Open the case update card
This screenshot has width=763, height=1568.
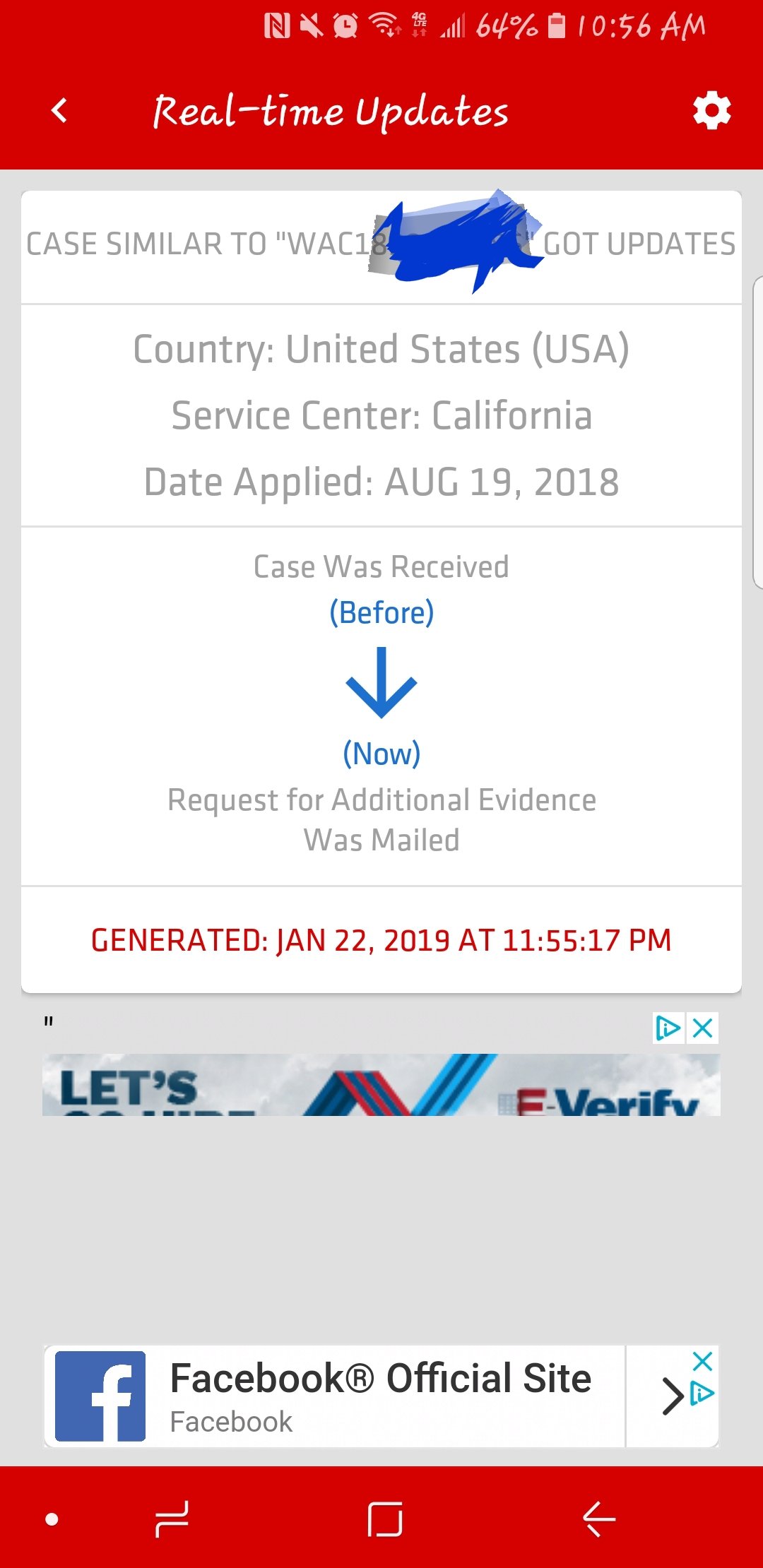[381, 592]
